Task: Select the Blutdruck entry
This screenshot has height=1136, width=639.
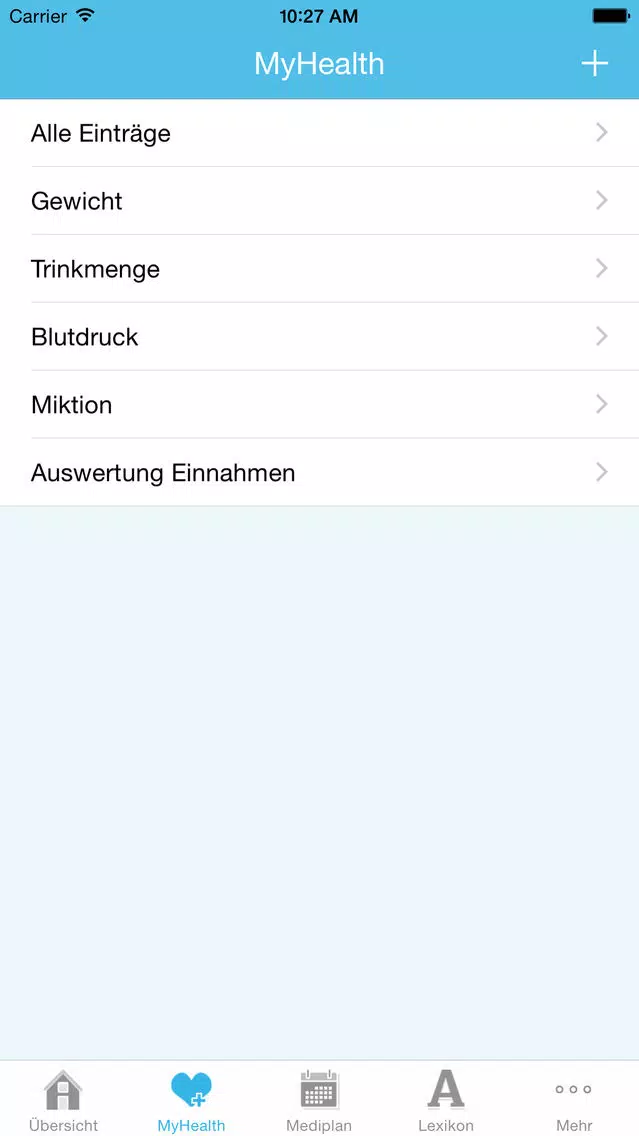Action: click(320, 337)
